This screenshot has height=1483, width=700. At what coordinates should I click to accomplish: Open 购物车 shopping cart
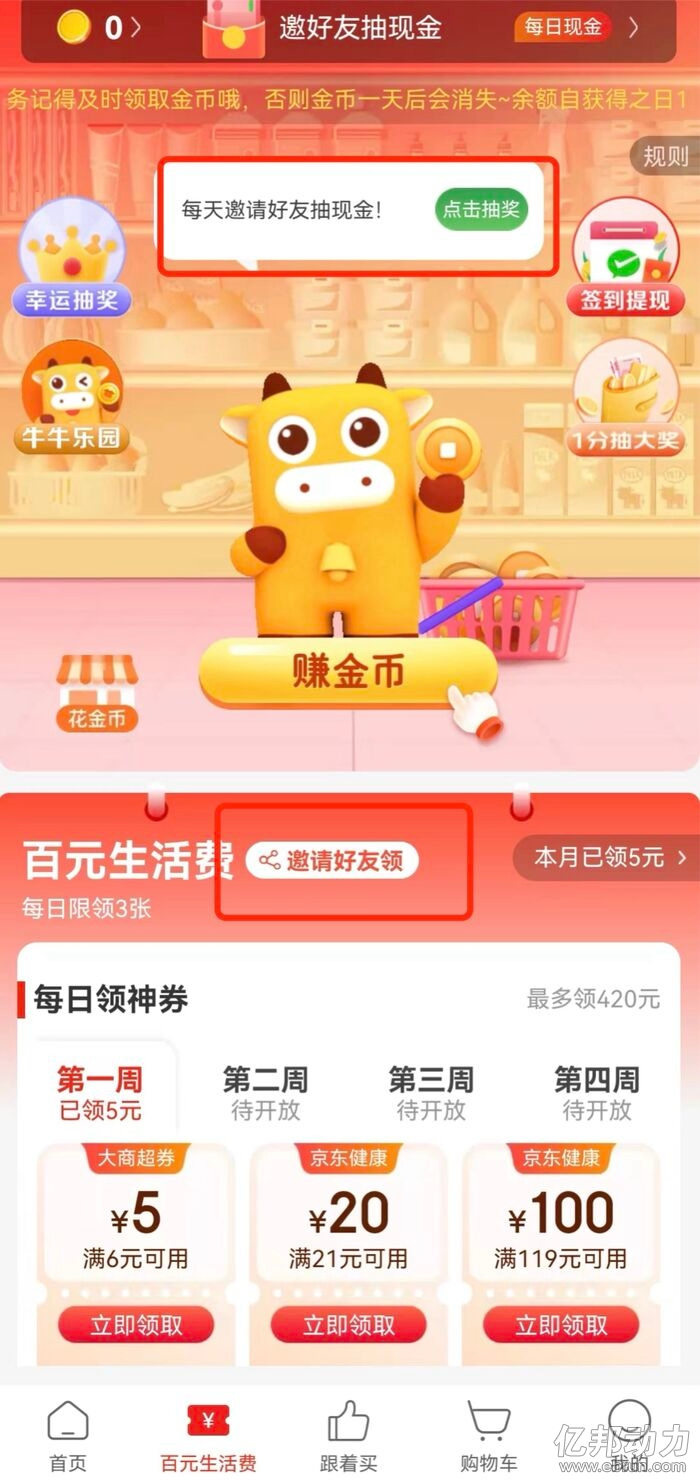point(489,1437)
